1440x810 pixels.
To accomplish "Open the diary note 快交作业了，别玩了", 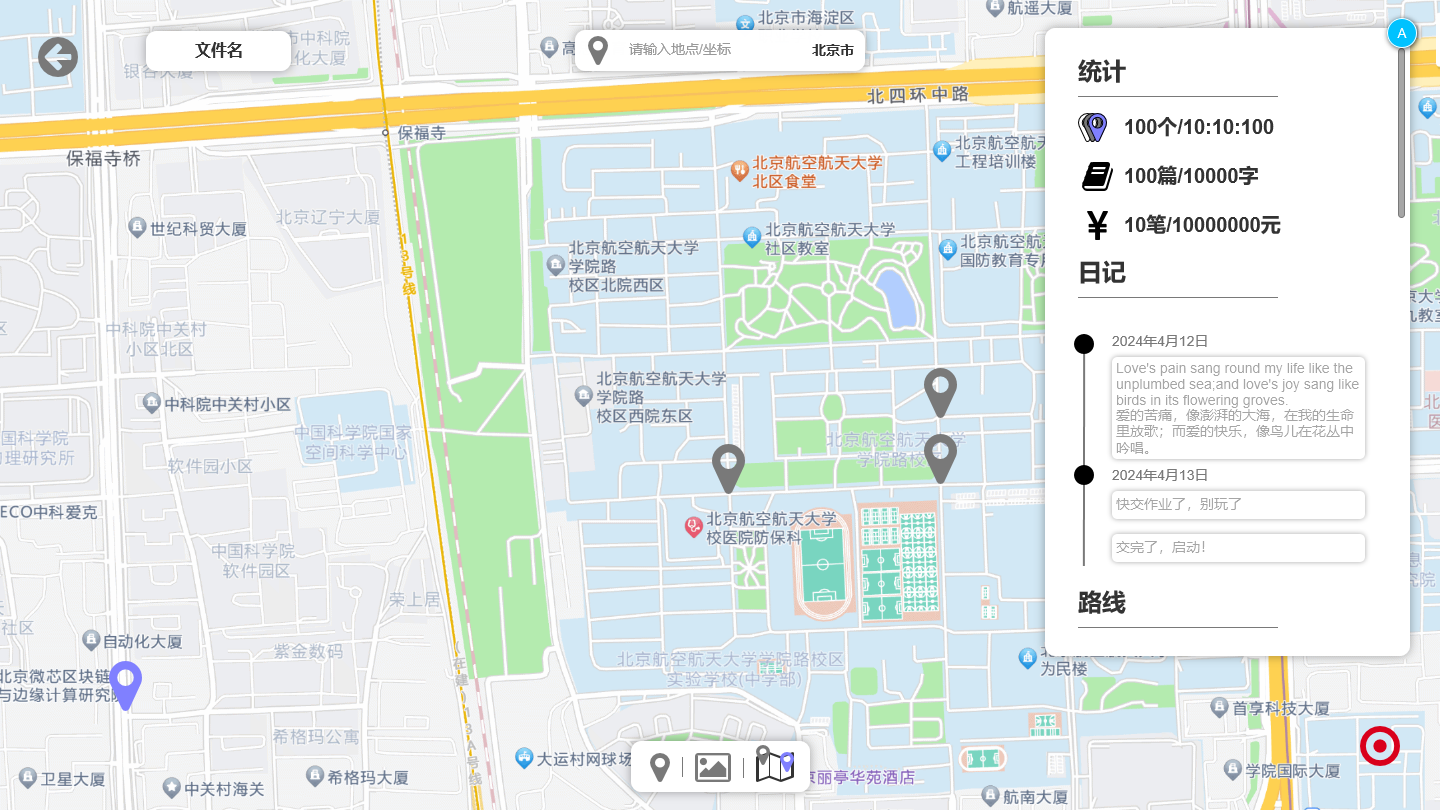I will [x=1238, y=505].
